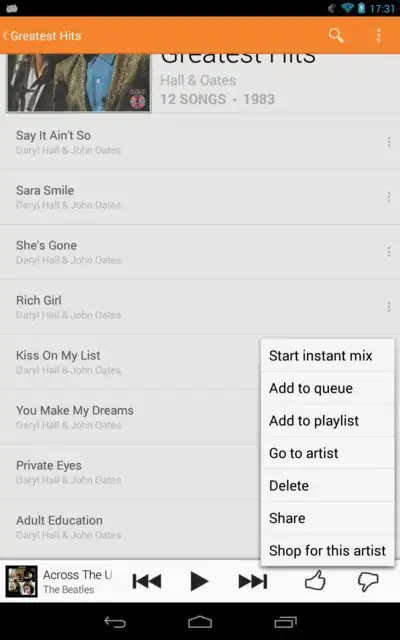Image resolution: width=400 pixels, height=640 pixels.
Task: Go back via Greatest Hits title
Action: 42,36
